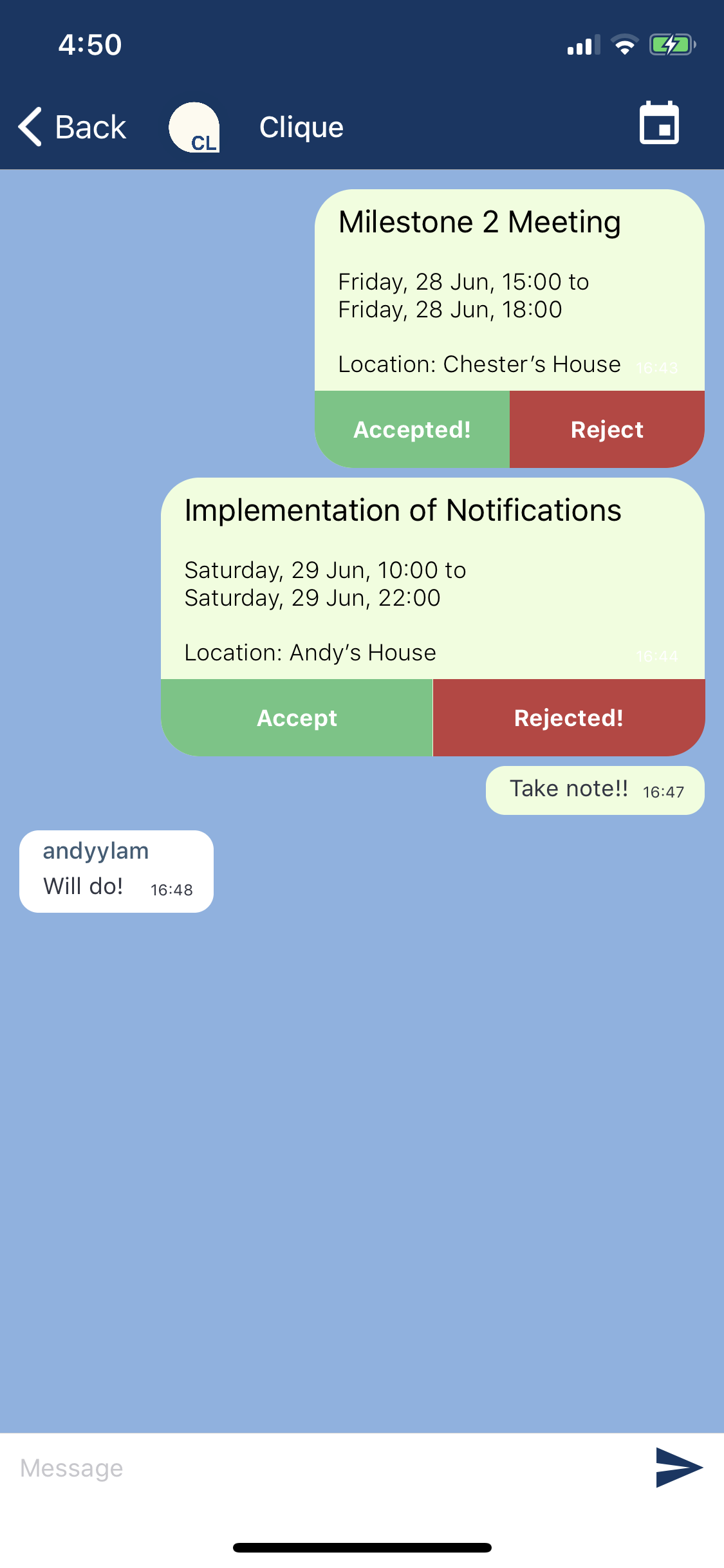Tap Rejected! on Implementation of Notifications
Viewport: 724px width, 1568px height.
point(569,718)
